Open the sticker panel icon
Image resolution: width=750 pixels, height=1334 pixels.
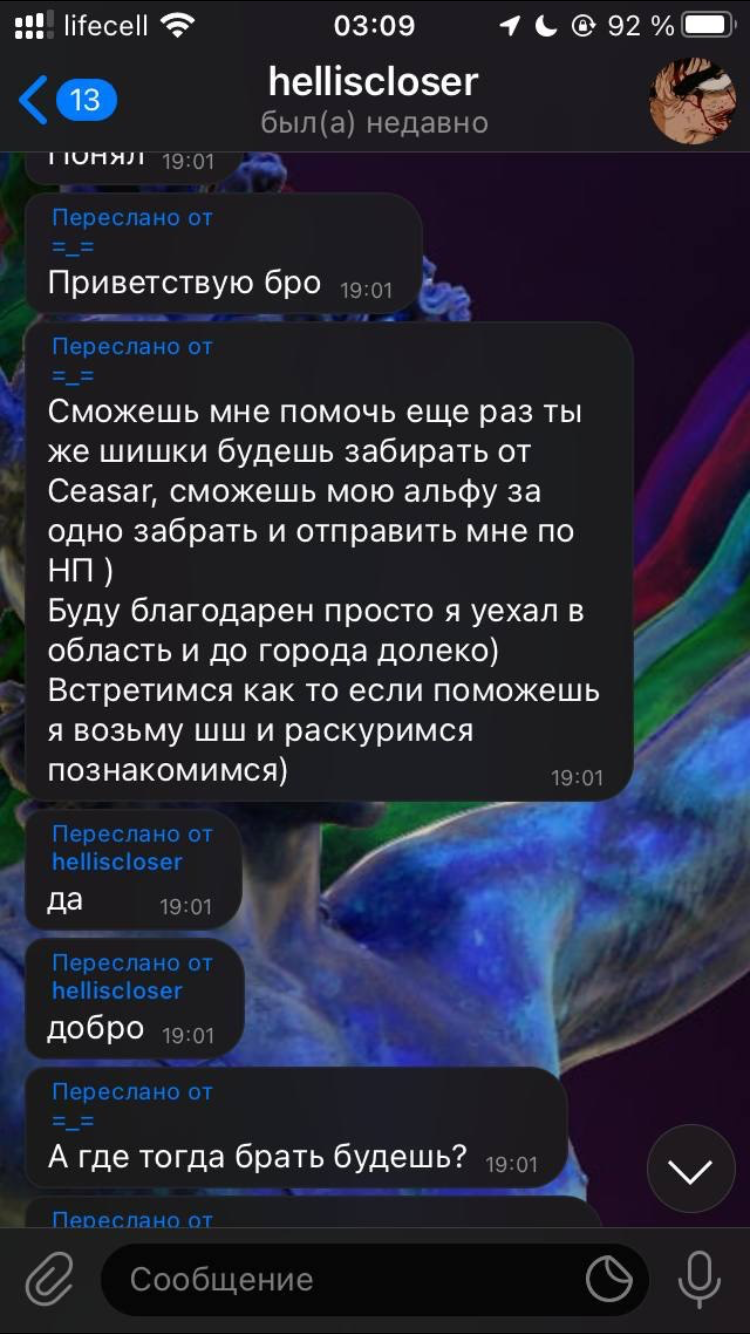(x=609, y=1279)
